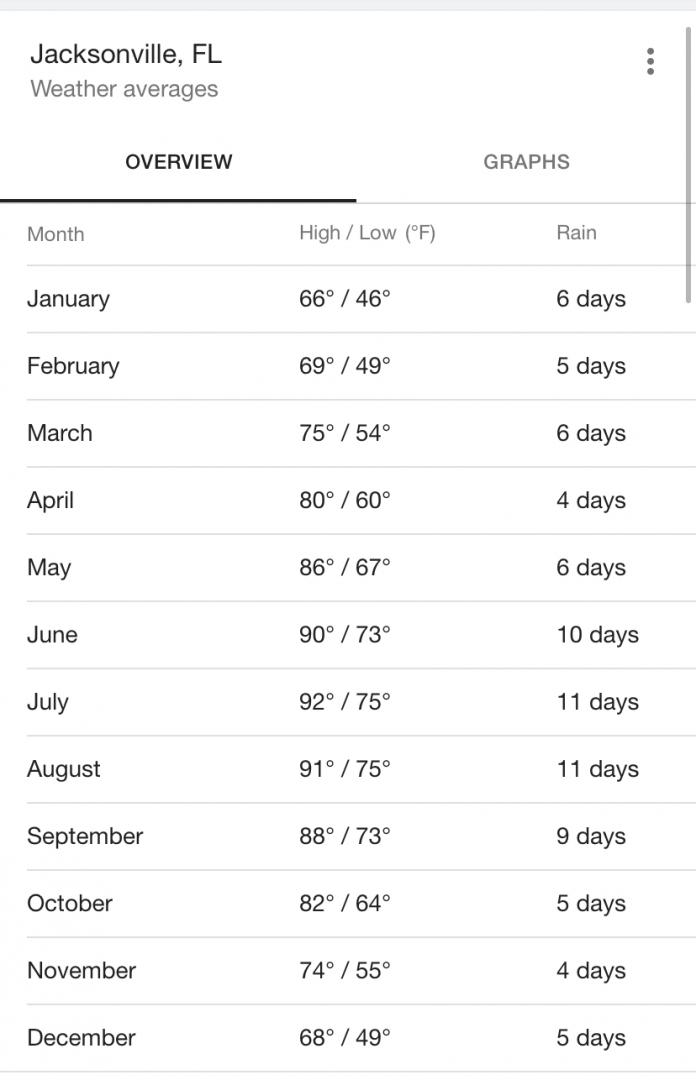Viewport: 696px width, 1080px height.
Task: Switch to the Graphs tab
Action: pos(526,162)
